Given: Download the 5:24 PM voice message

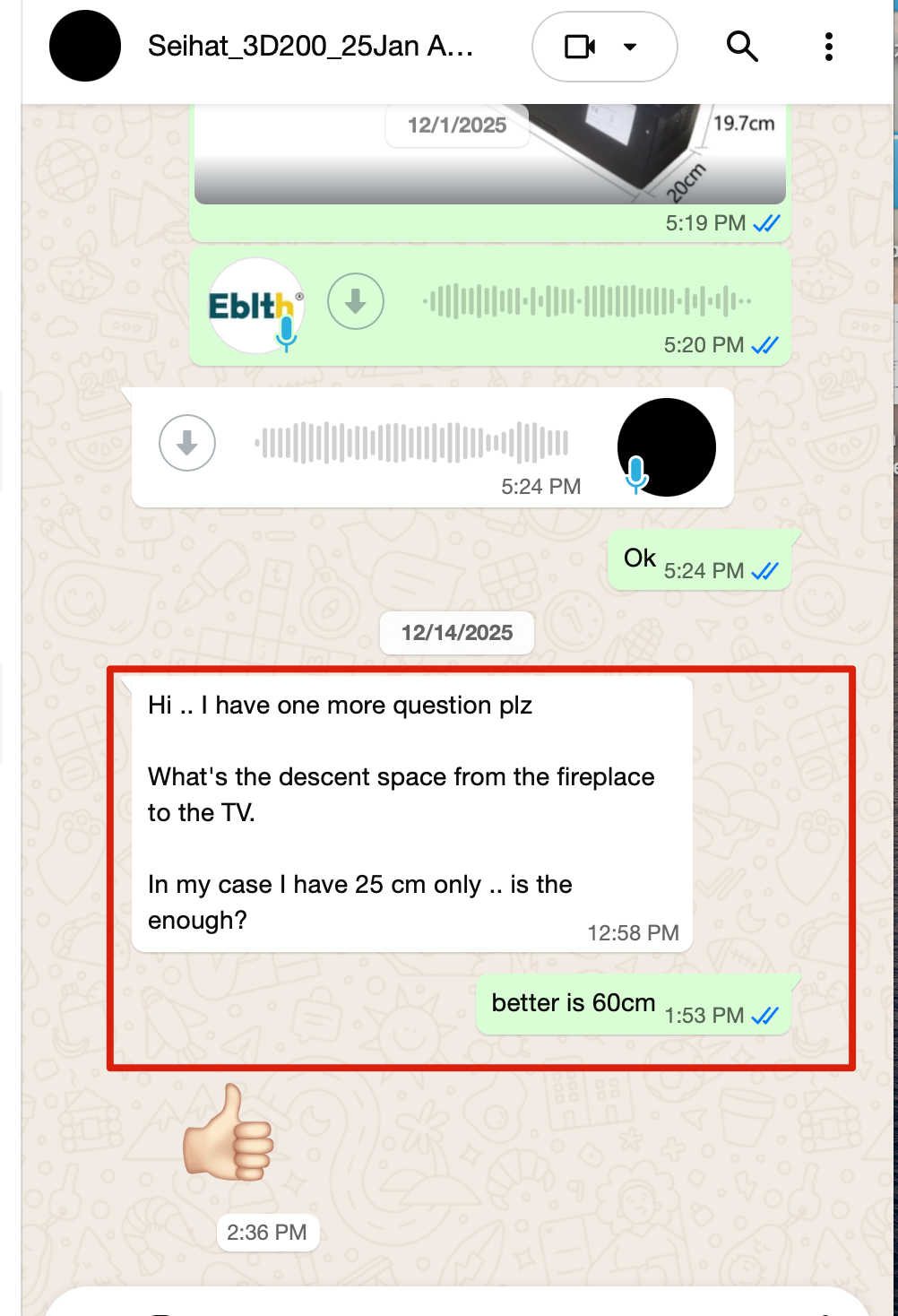Looking at the screenshot, I should coord(187,443).
